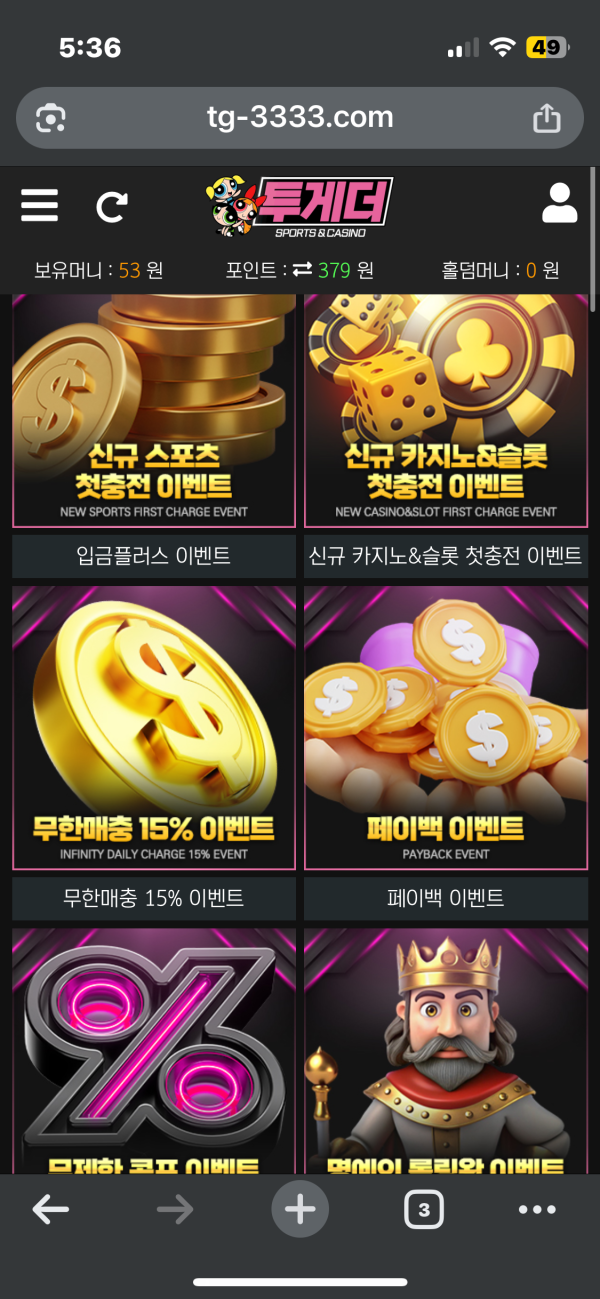600x1299 pixels.
Task: Tap the points exchange arrows icon
Action: click(x=302, y=270)
